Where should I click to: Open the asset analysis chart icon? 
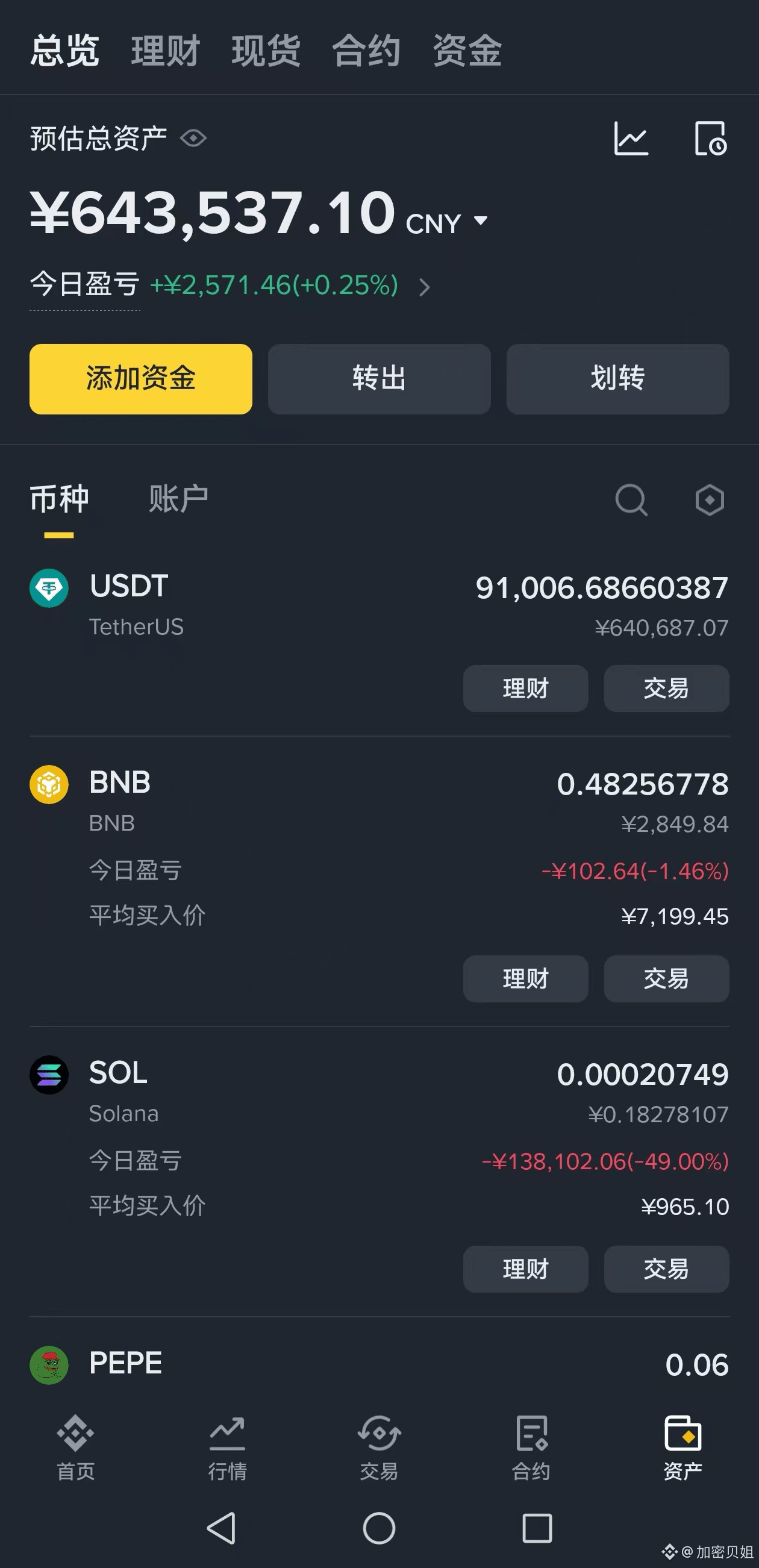[x=631, y=139]
